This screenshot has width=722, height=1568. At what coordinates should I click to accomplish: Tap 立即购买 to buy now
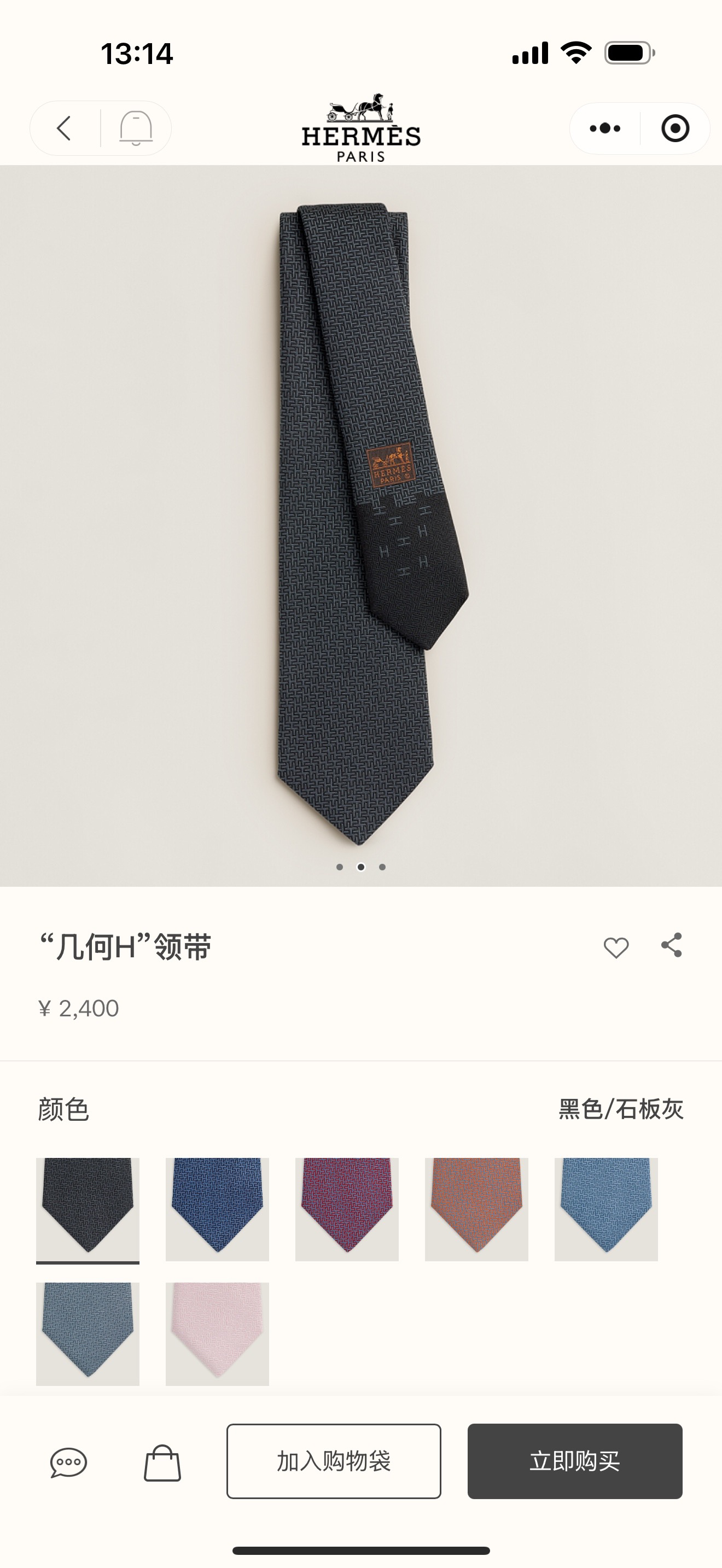pos(575,1461)
